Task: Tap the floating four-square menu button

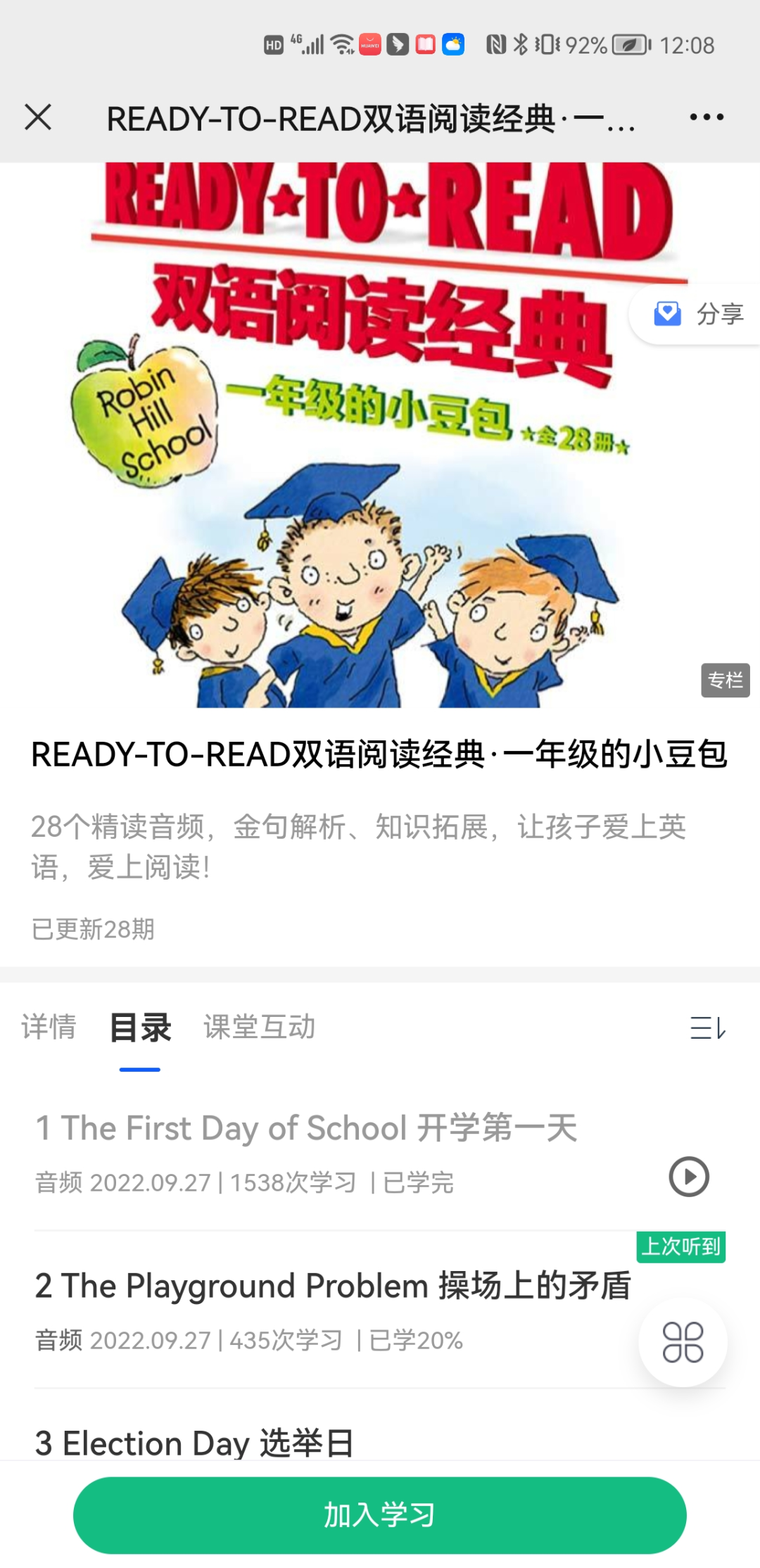Action: (x=683, y=1343)
